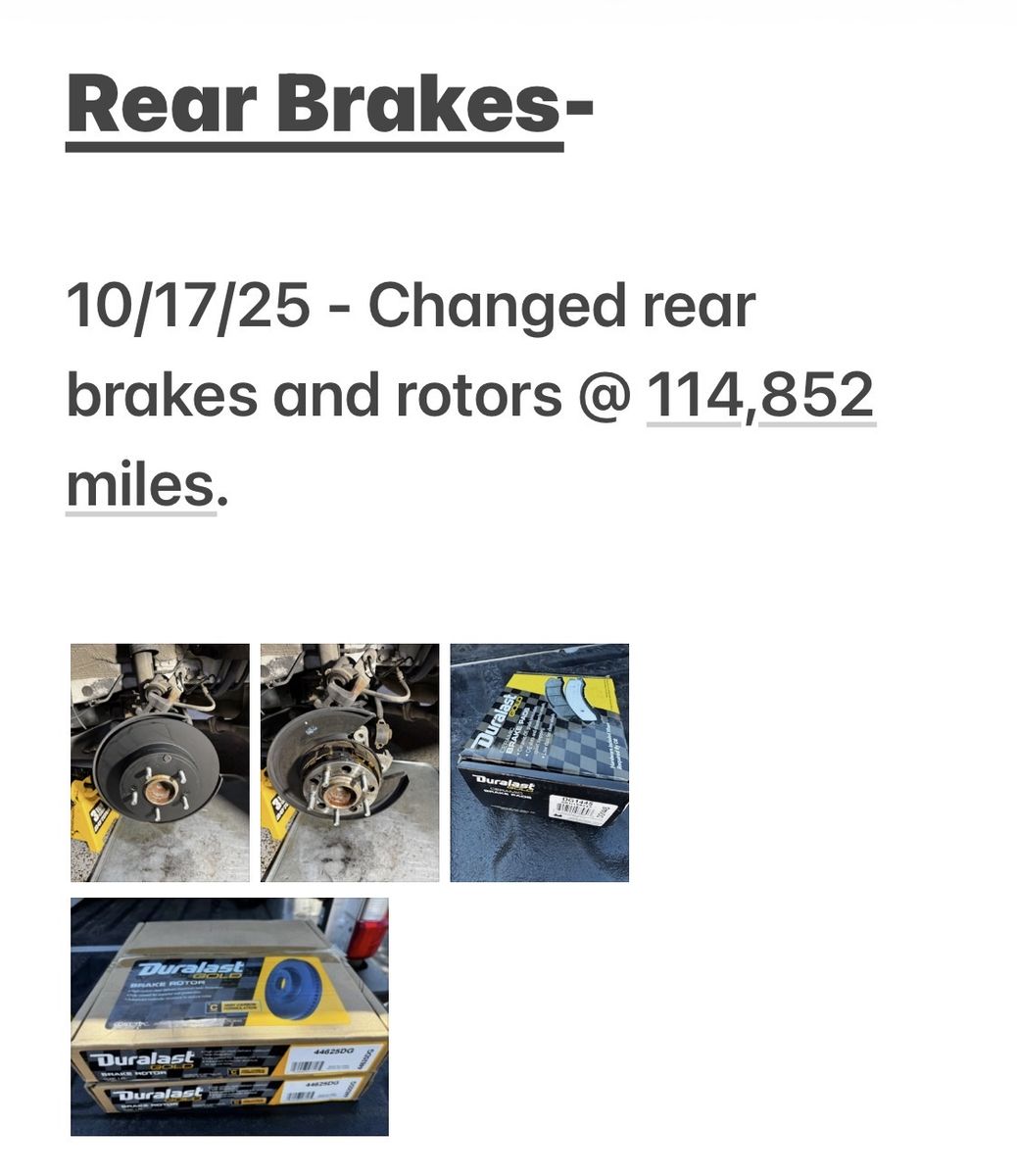Open the photo of the installed rear rotor
Viewport: 1017px width, 1176px height.
click(x=160, y=762)
